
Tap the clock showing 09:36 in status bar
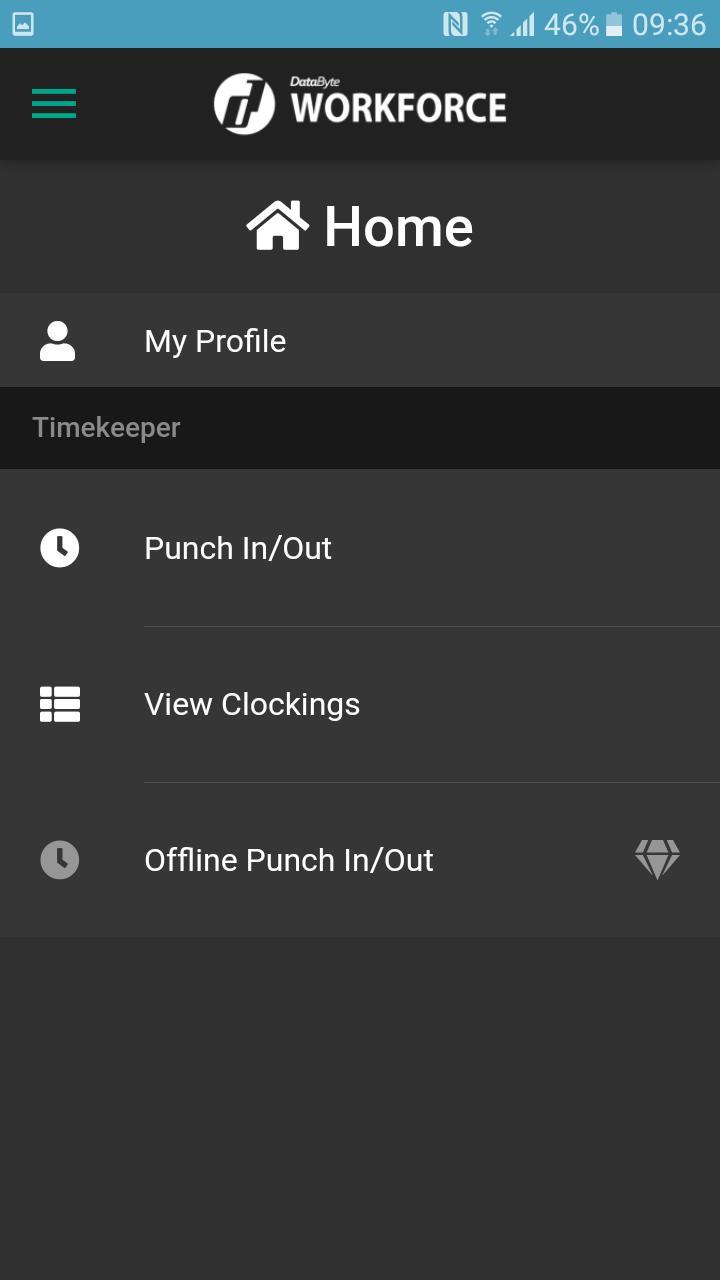tap(672, 22)
